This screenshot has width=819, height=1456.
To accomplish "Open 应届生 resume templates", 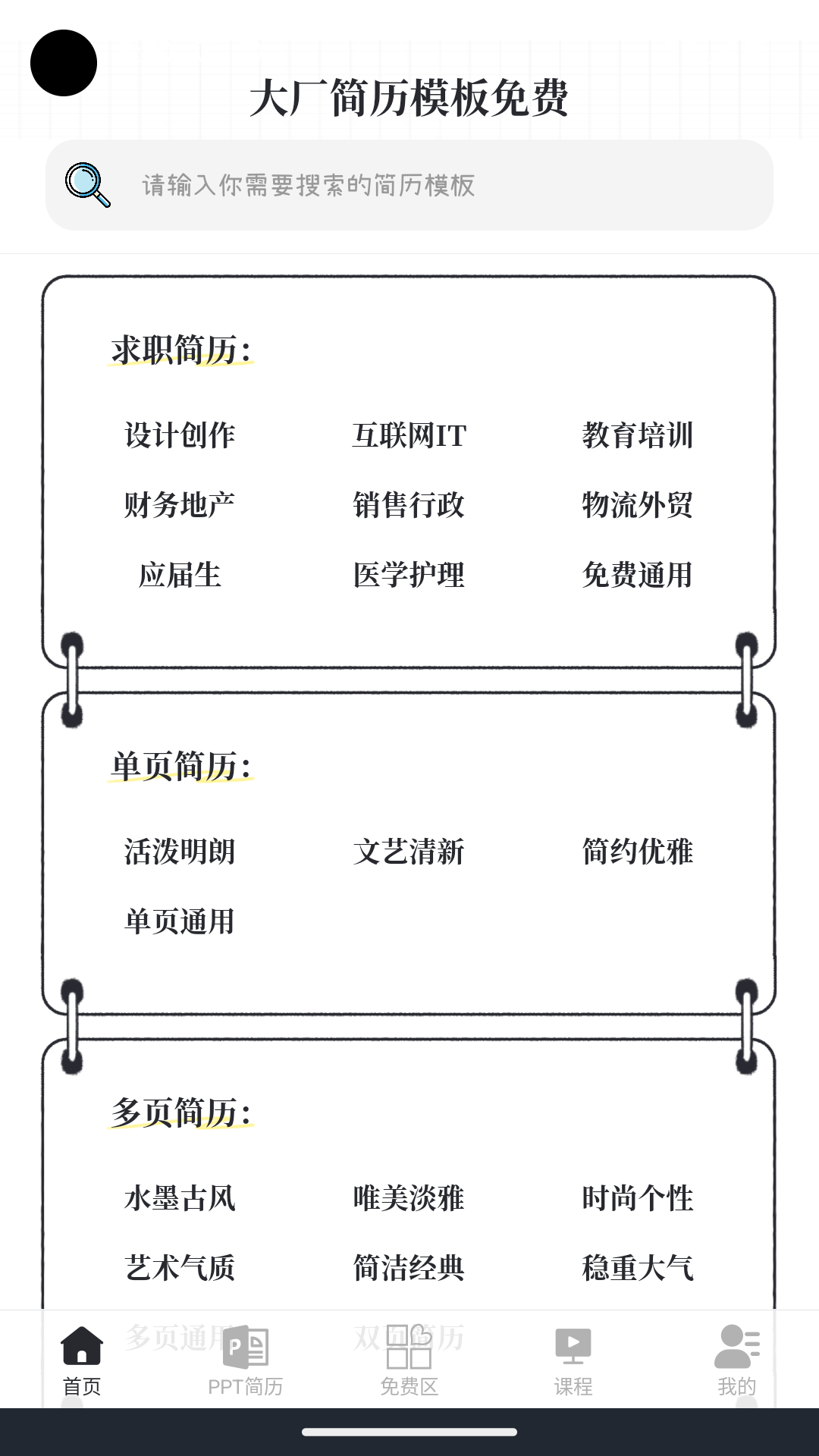I will 180,575.
